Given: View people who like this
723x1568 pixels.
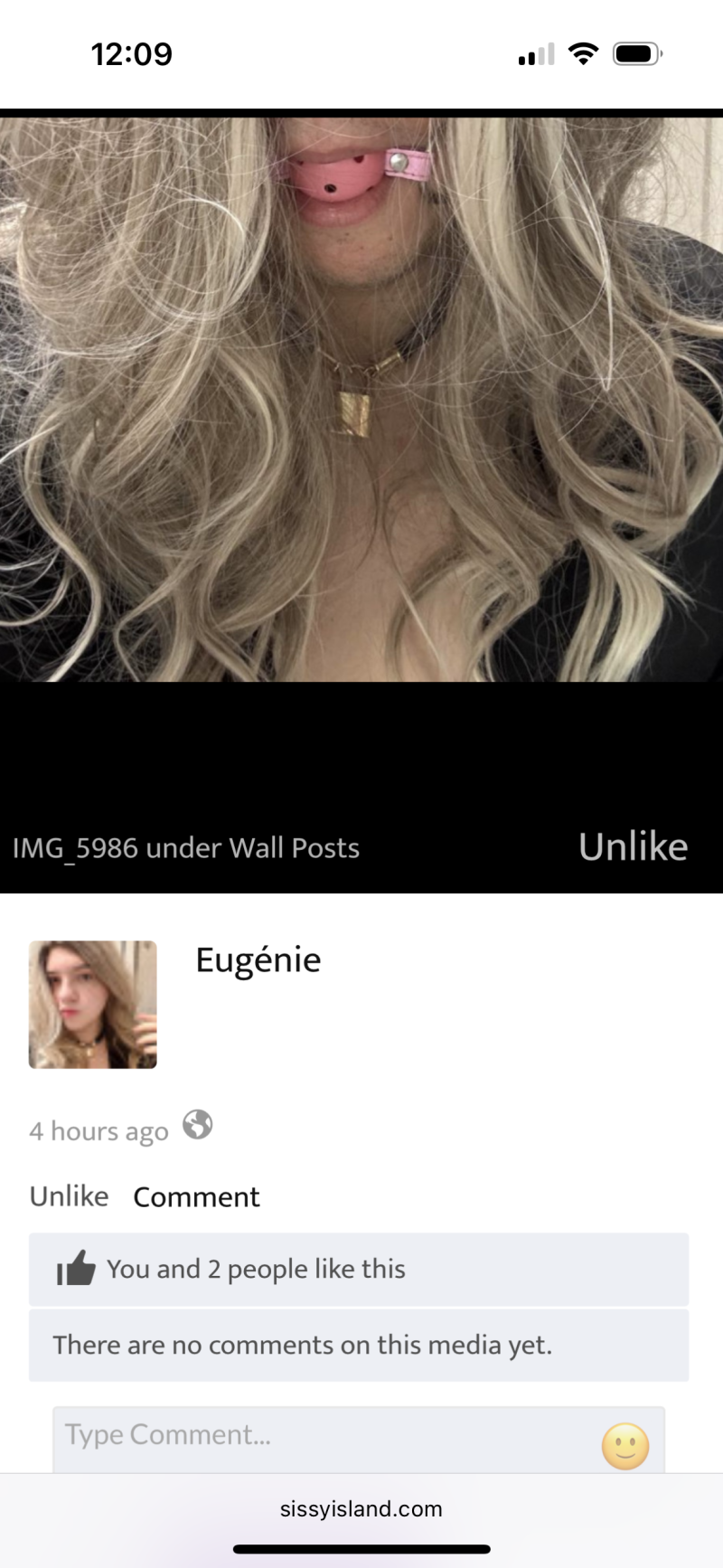Looking at the screenshot, I should point(256,1269).
